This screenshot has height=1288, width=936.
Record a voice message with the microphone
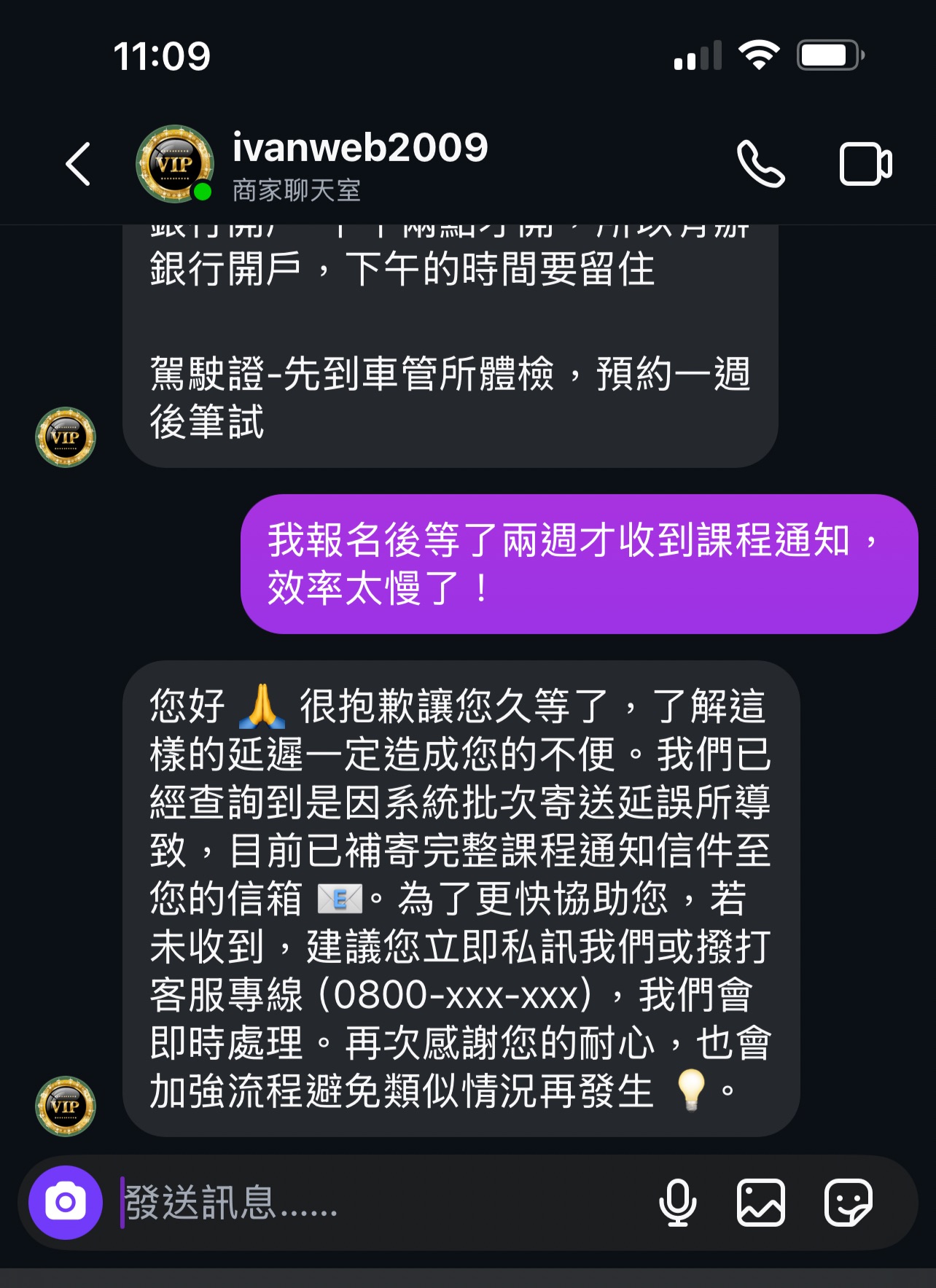(677, 1202)
